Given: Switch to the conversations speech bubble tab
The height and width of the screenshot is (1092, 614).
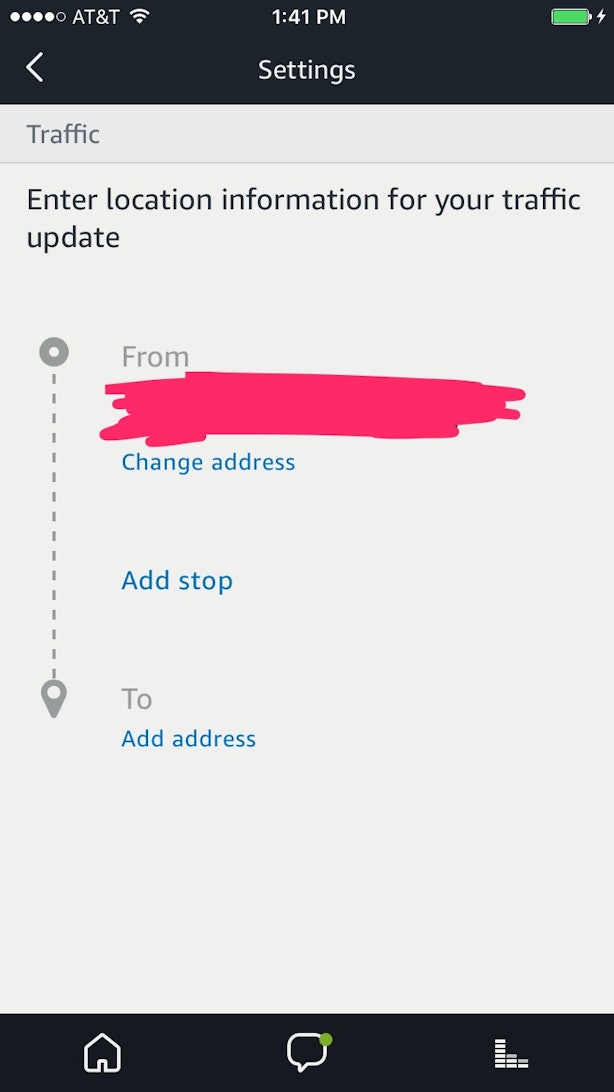Looking at the screenshot, I should [x=306, y=1052].
